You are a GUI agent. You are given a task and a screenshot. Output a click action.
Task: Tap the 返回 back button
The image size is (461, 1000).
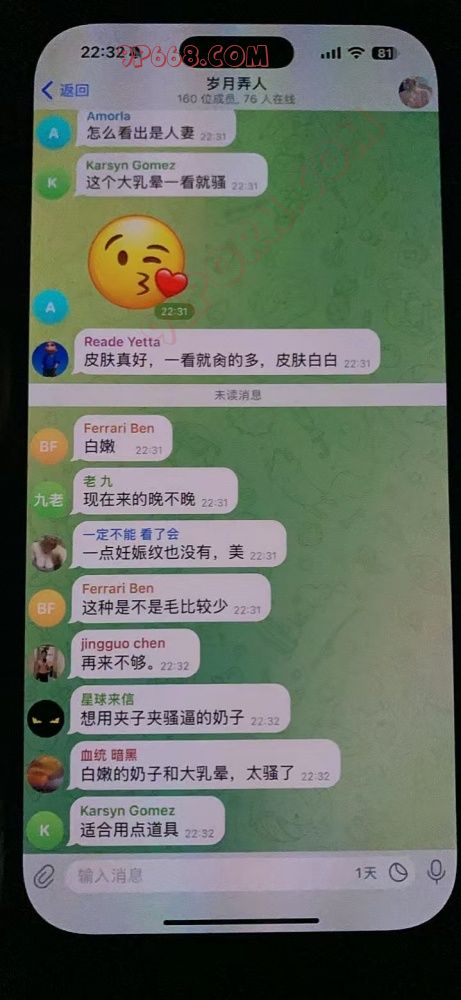pos(65,90)
